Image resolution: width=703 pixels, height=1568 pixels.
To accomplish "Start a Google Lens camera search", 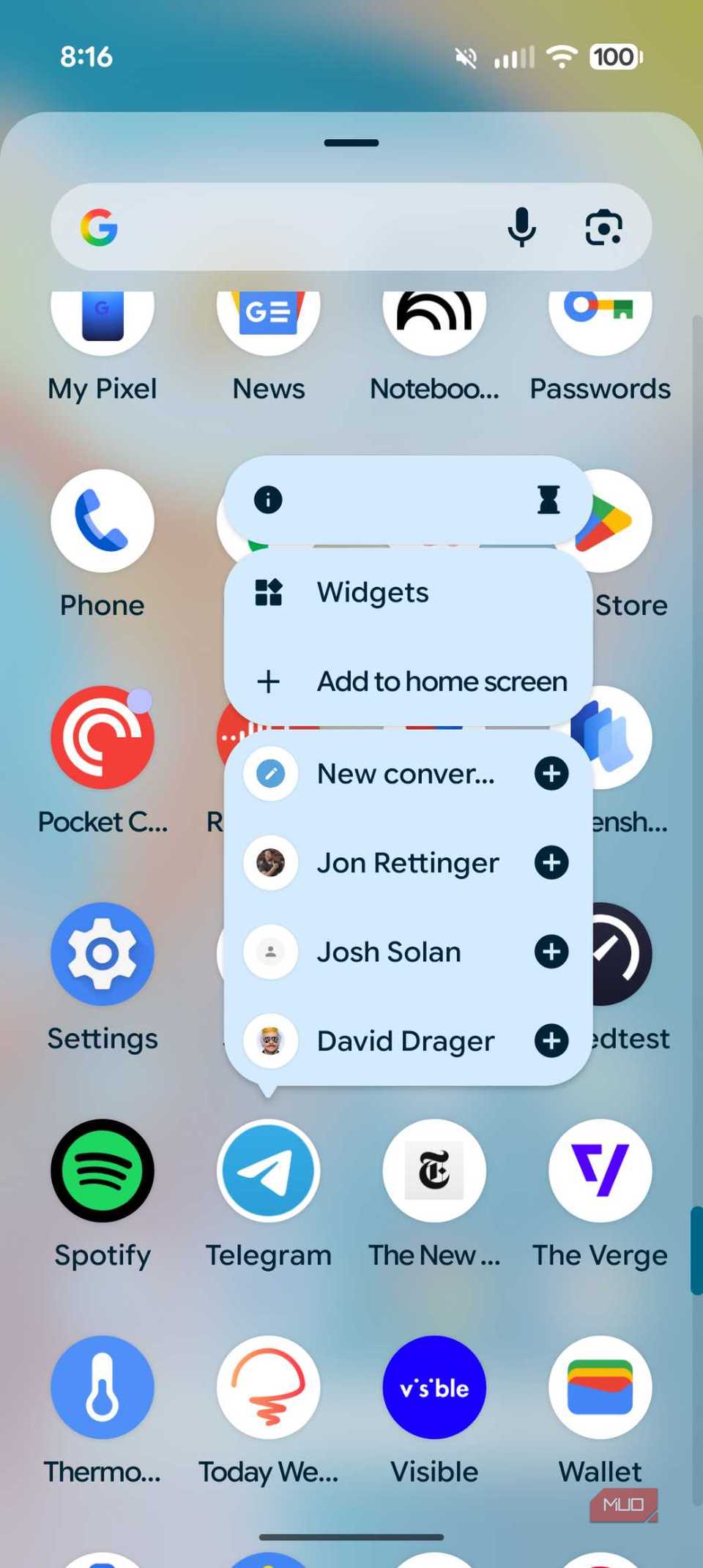I will click(603, 228).
